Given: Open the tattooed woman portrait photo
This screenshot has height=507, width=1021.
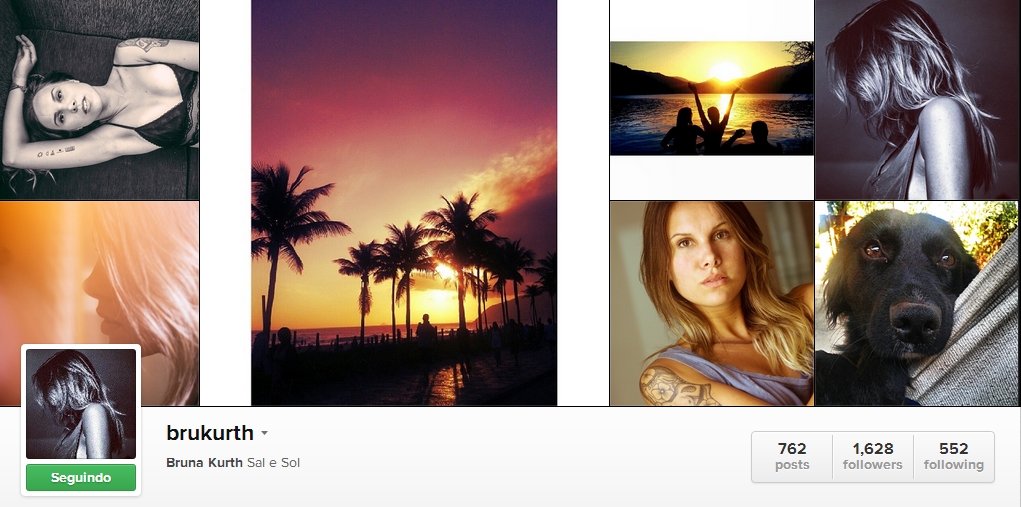Looking at the screenshot, I should 711,303.
